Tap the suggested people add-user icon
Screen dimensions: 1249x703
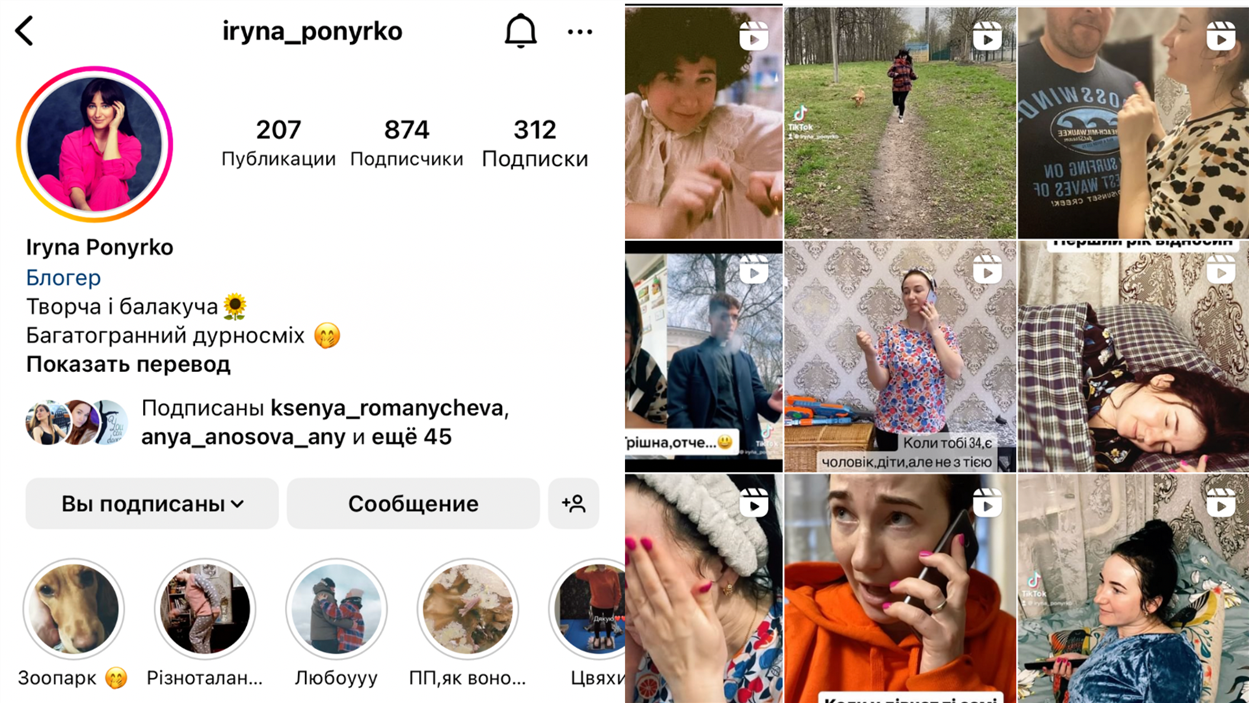click(574, 503)
